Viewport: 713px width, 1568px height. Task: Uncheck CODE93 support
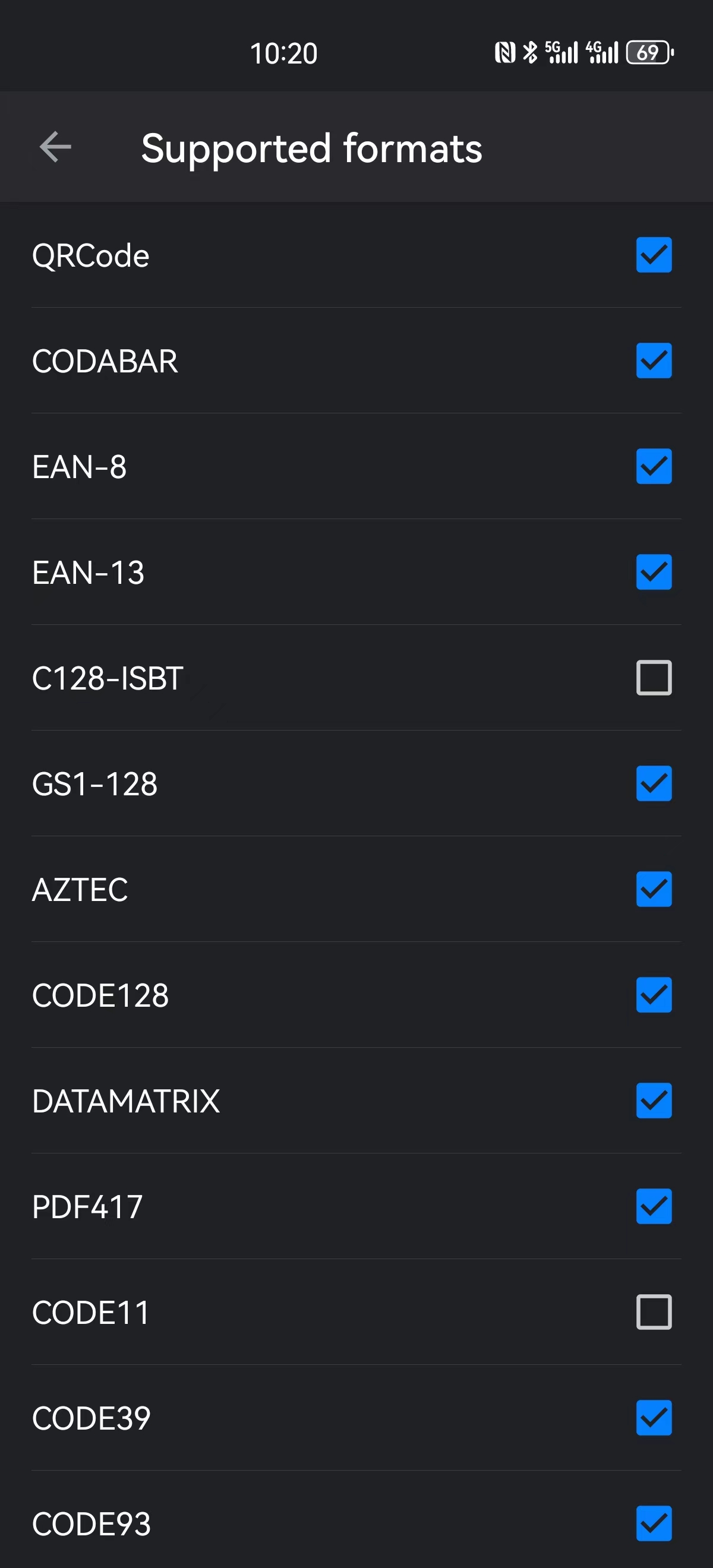click(x=654, y=1525)
